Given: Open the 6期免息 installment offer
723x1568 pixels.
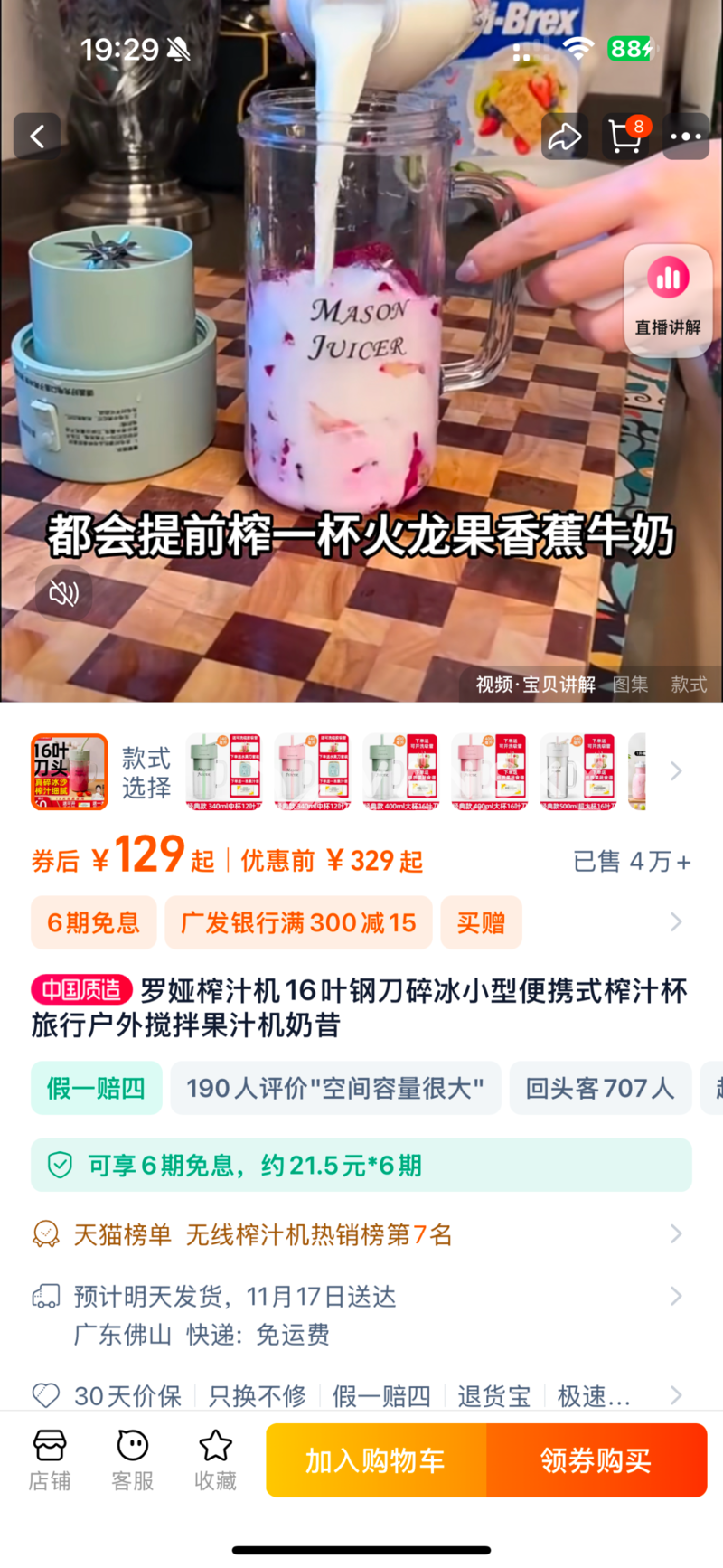Looking at the screenshot, I should (x=93, y=922).
